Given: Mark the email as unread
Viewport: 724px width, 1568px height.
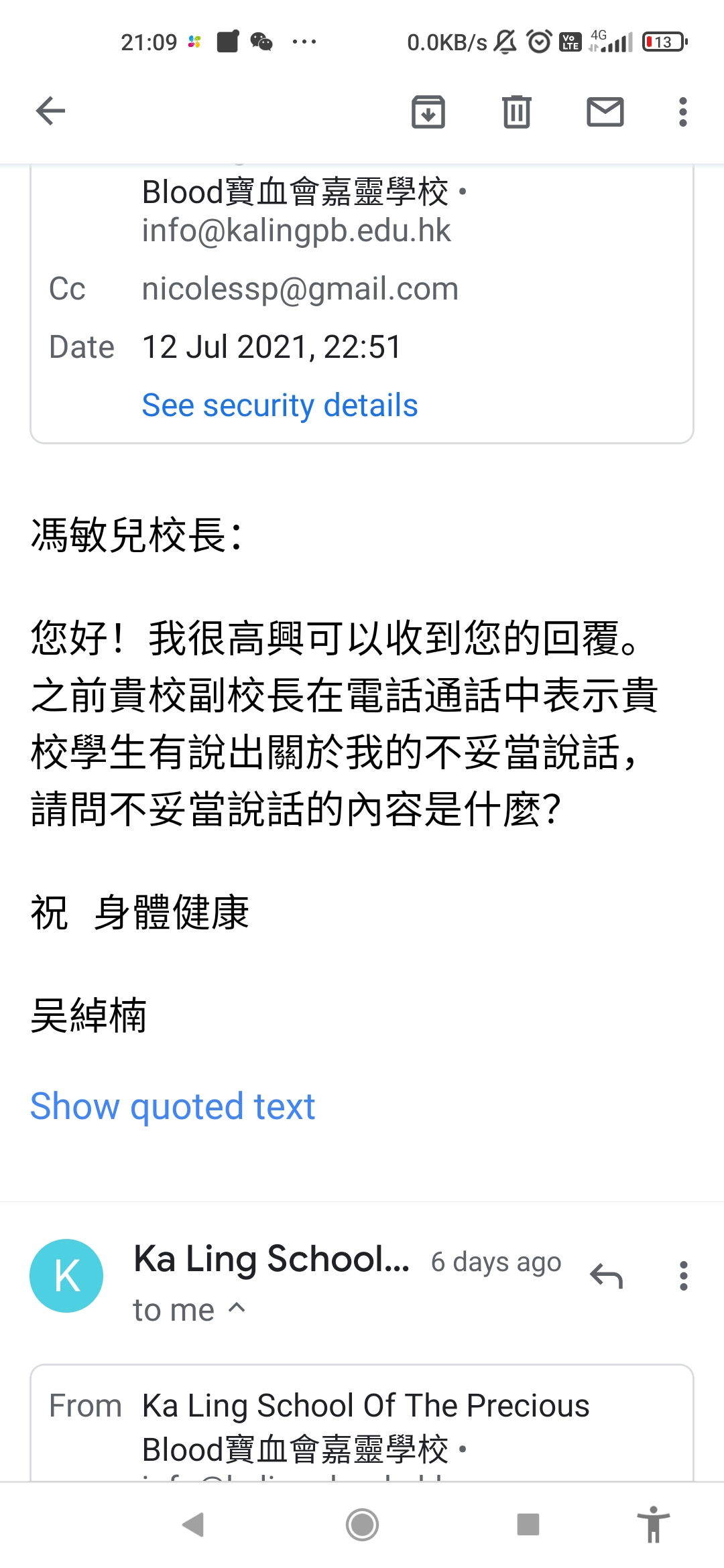Looking at the screenshot, I should (605, 111).
